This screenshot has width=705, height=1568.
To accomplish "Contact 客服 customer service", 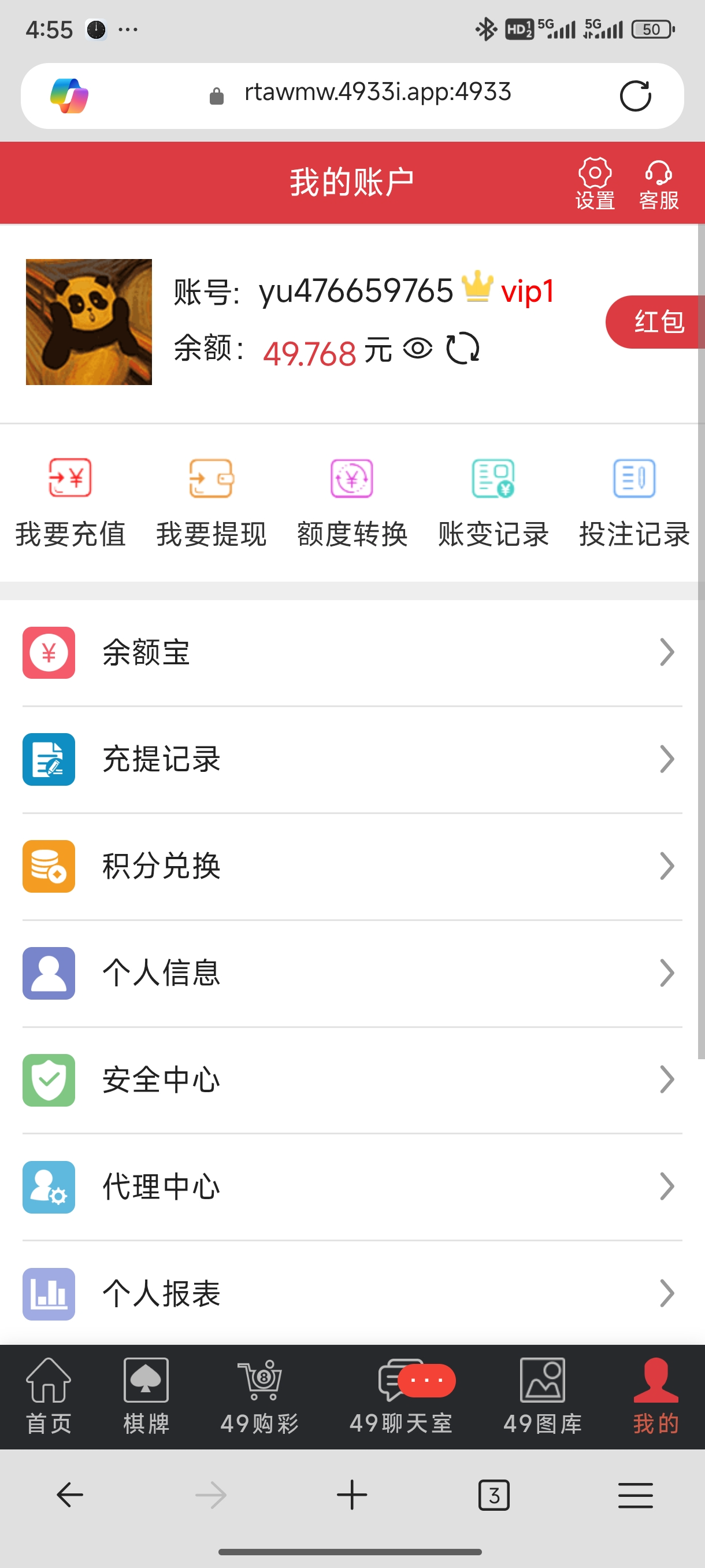I will click(x=658, y=183).
